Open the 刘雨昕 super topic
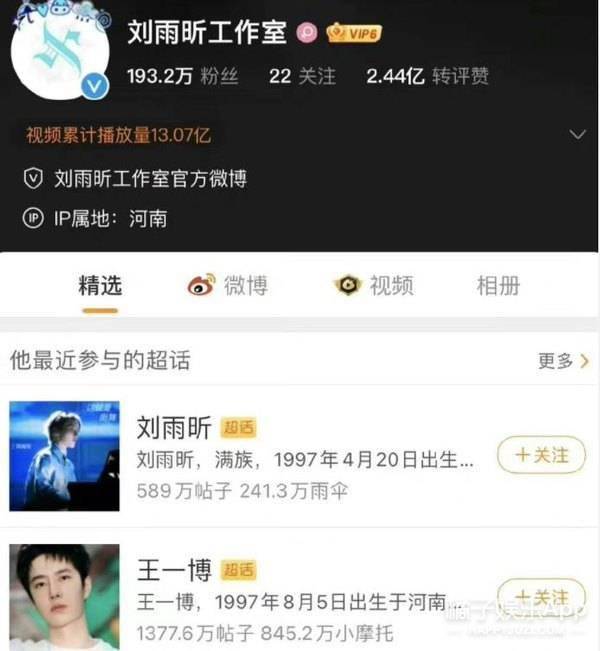The image size is (600, 651). (174, 428)
